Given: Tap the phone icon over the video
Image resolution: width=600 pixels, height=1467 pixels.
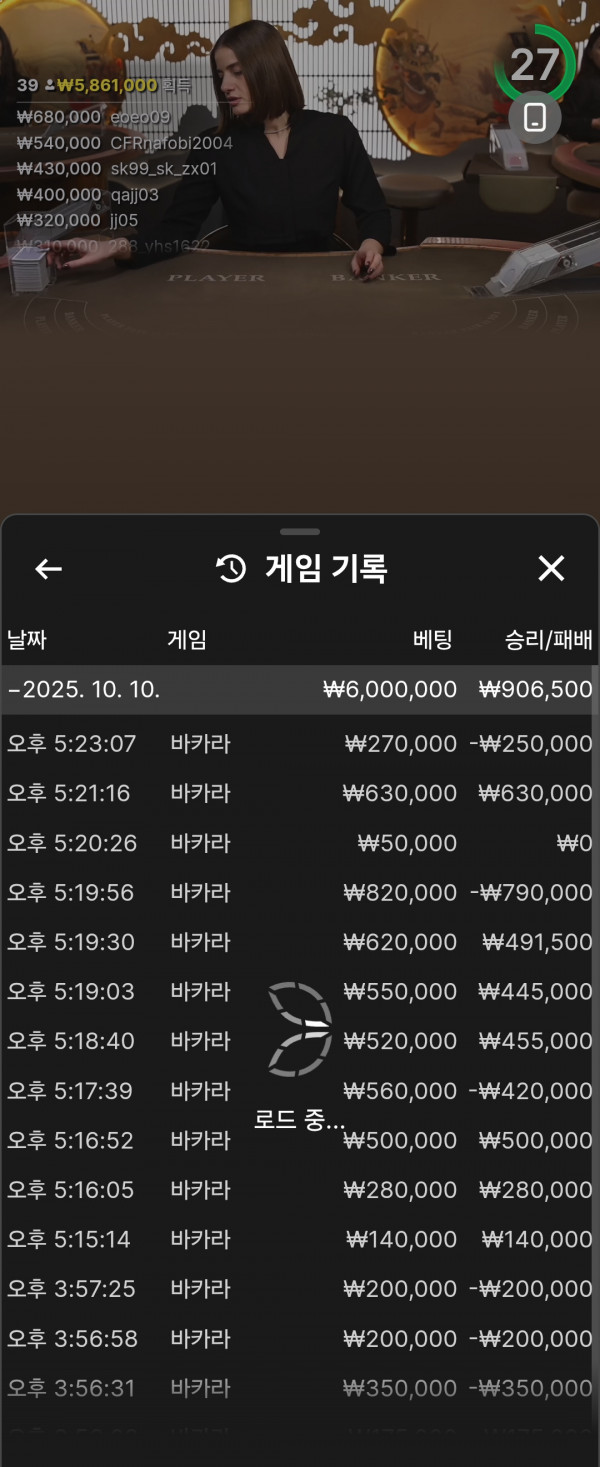Looking at the screenshot, I should 535,118.
